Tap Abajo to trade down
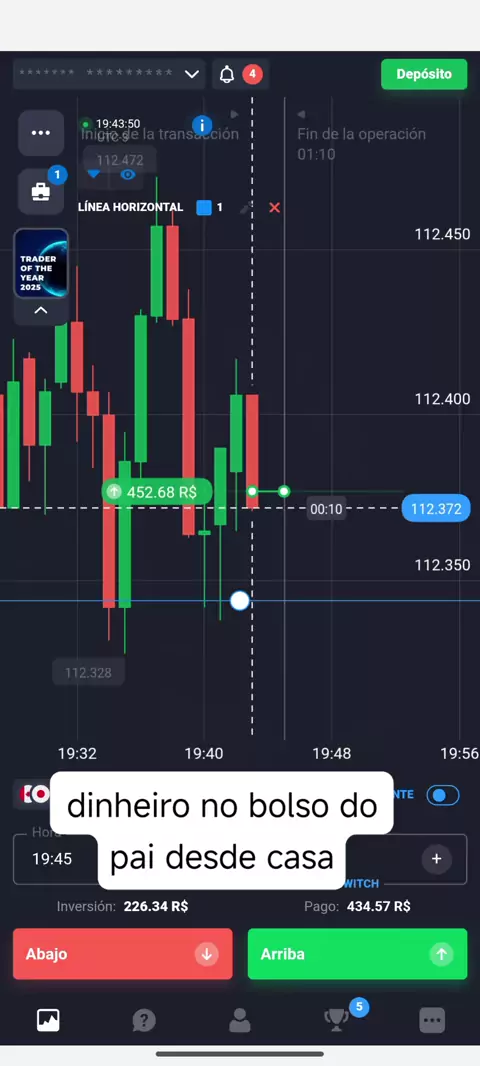The width and height of the screenshot is (480, 1066). (122, 954)
